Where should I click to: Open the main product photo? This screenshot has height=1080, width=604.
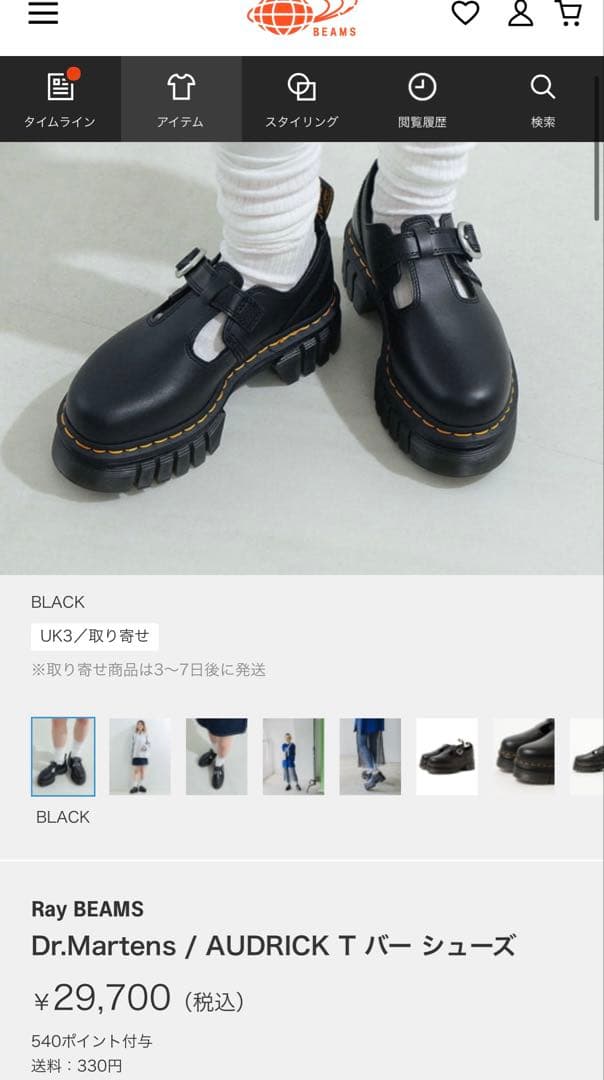click(x=300, y=358)
